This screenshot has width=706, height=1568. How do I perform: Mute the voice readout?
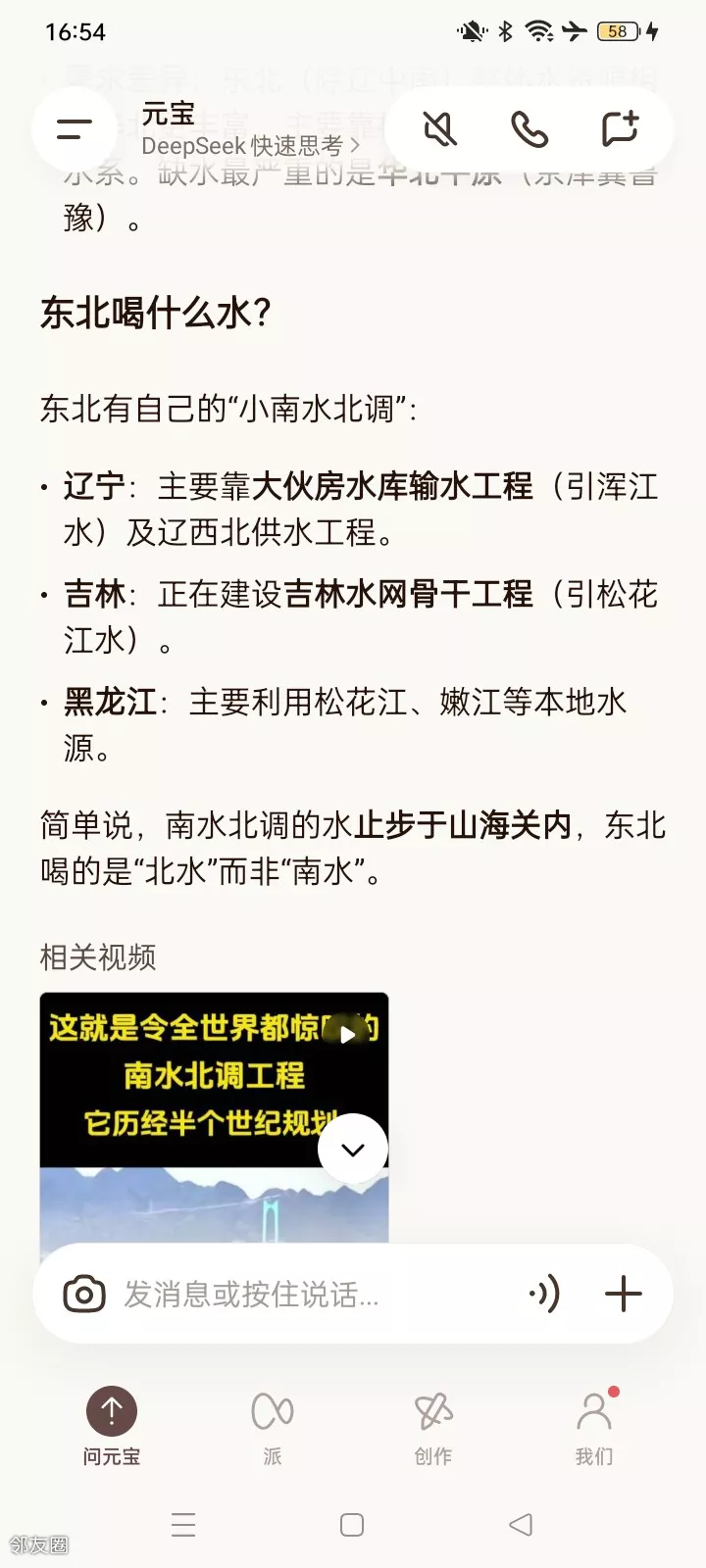(439, 128)
